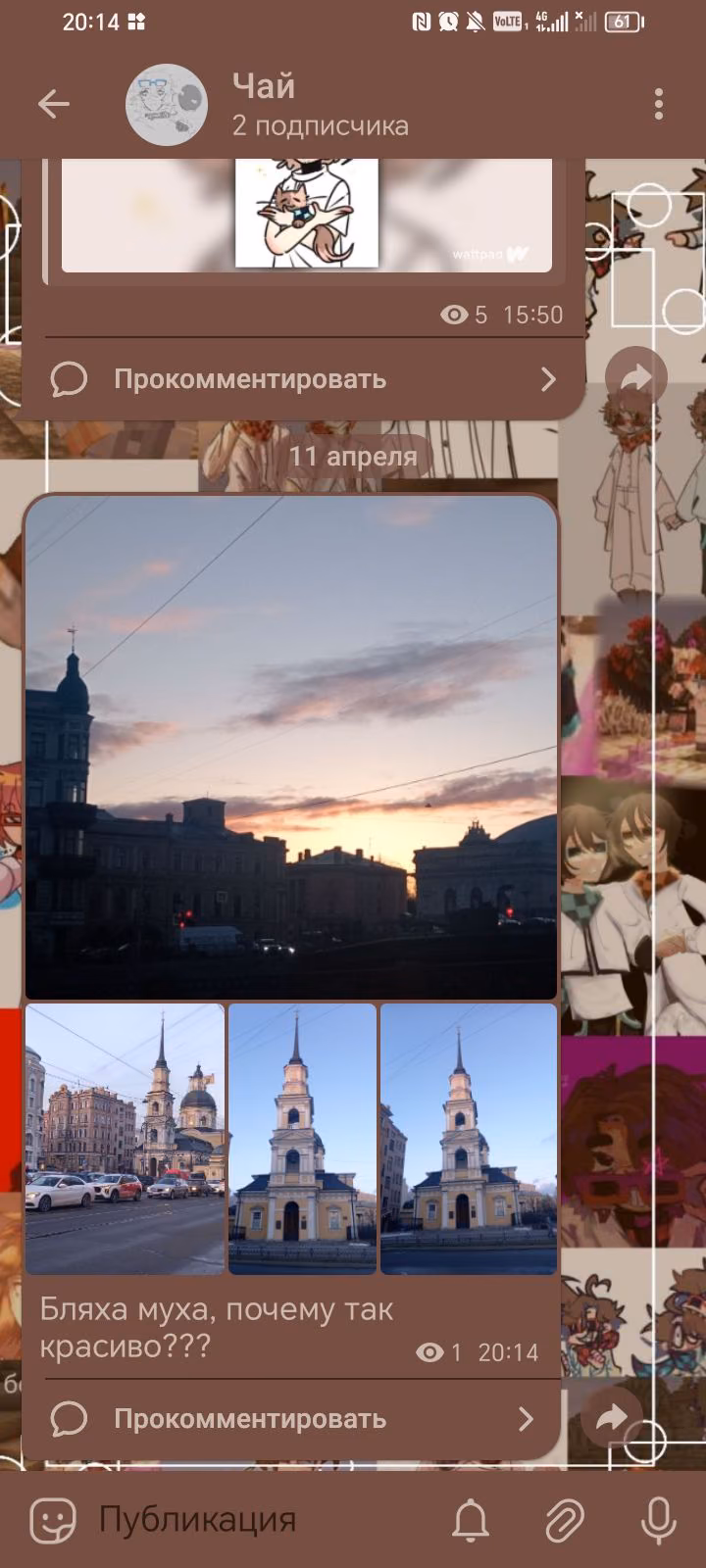Open the rightmost bell tower photo
The width and height of the screenshot is (706, 1568).
469,1139
